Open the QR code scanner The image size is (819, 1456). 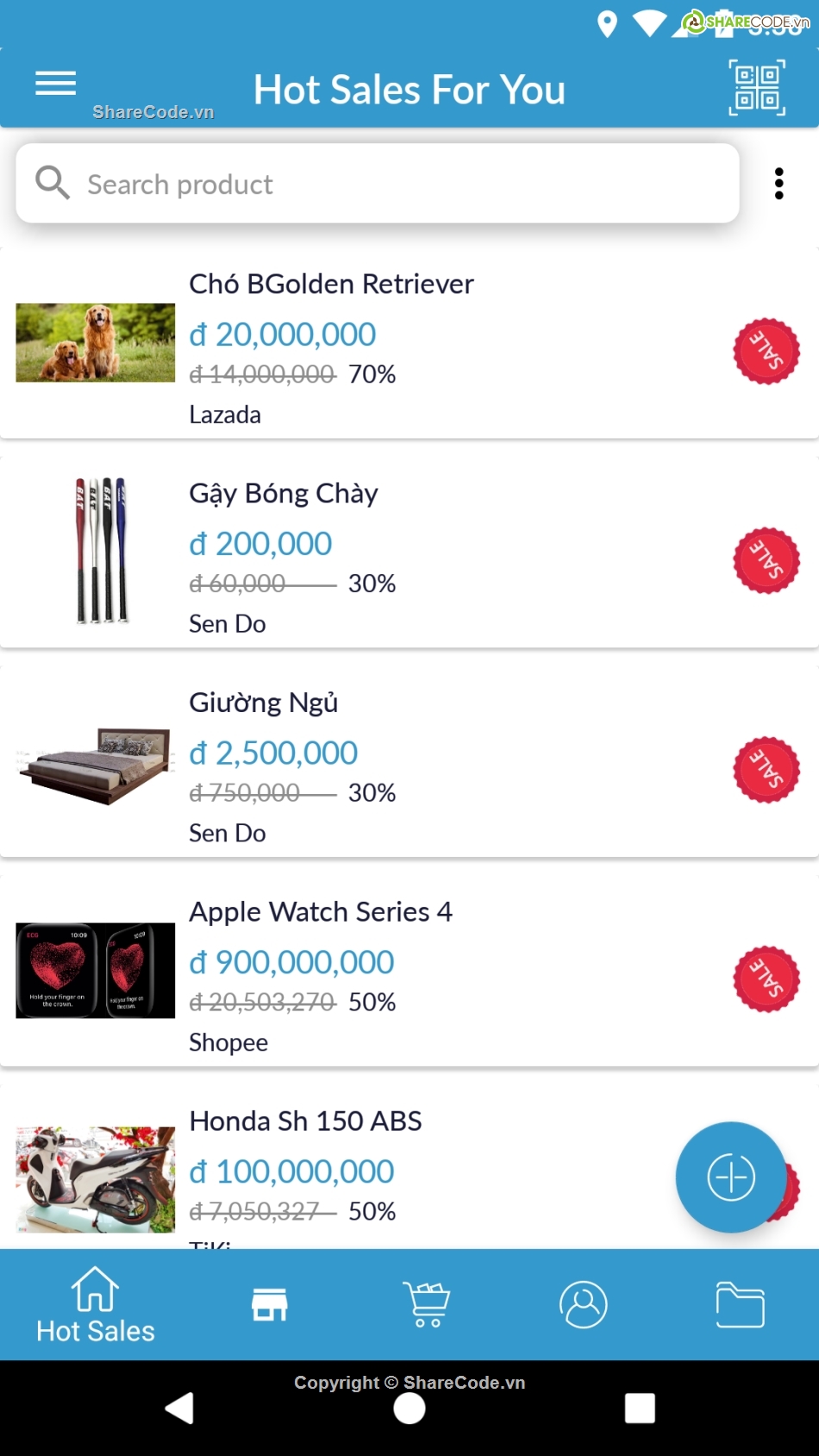[757, 88]
